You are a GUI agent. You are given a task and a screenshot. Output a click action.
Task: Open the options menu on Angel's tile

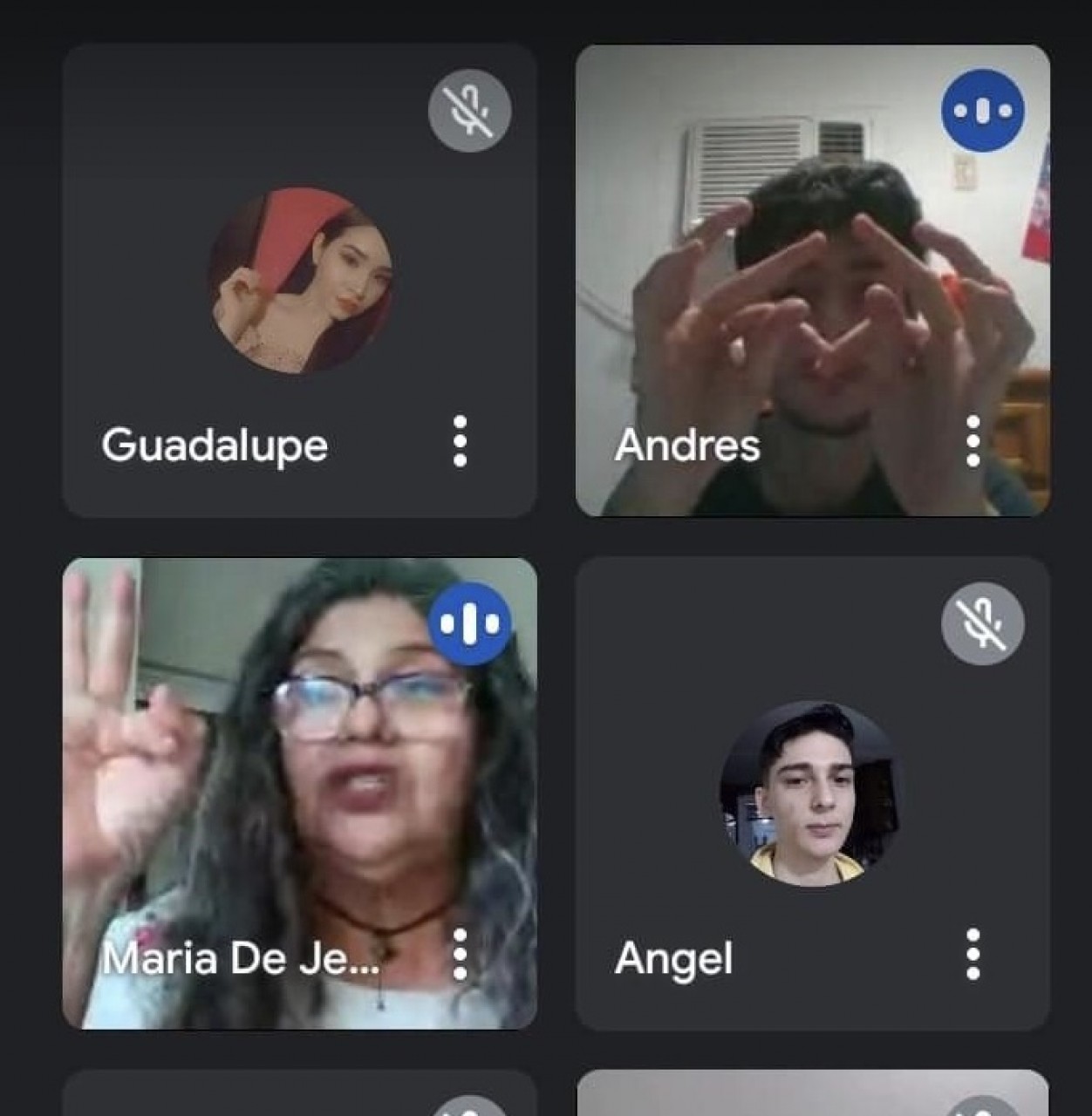click(973, 955)
